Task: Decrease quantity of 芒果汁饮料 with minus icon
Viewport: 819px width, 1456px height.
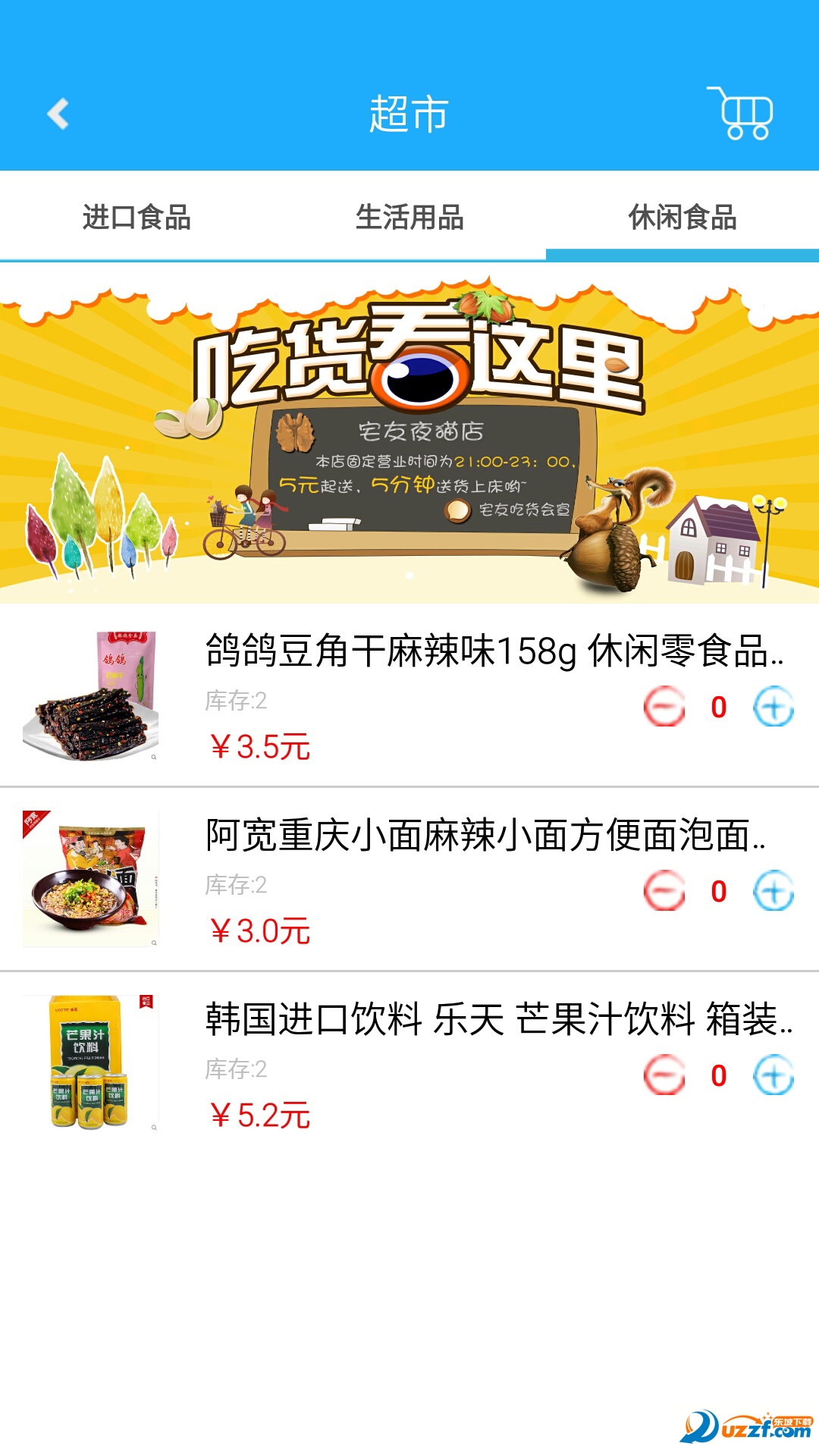Action: (663, 1074)
